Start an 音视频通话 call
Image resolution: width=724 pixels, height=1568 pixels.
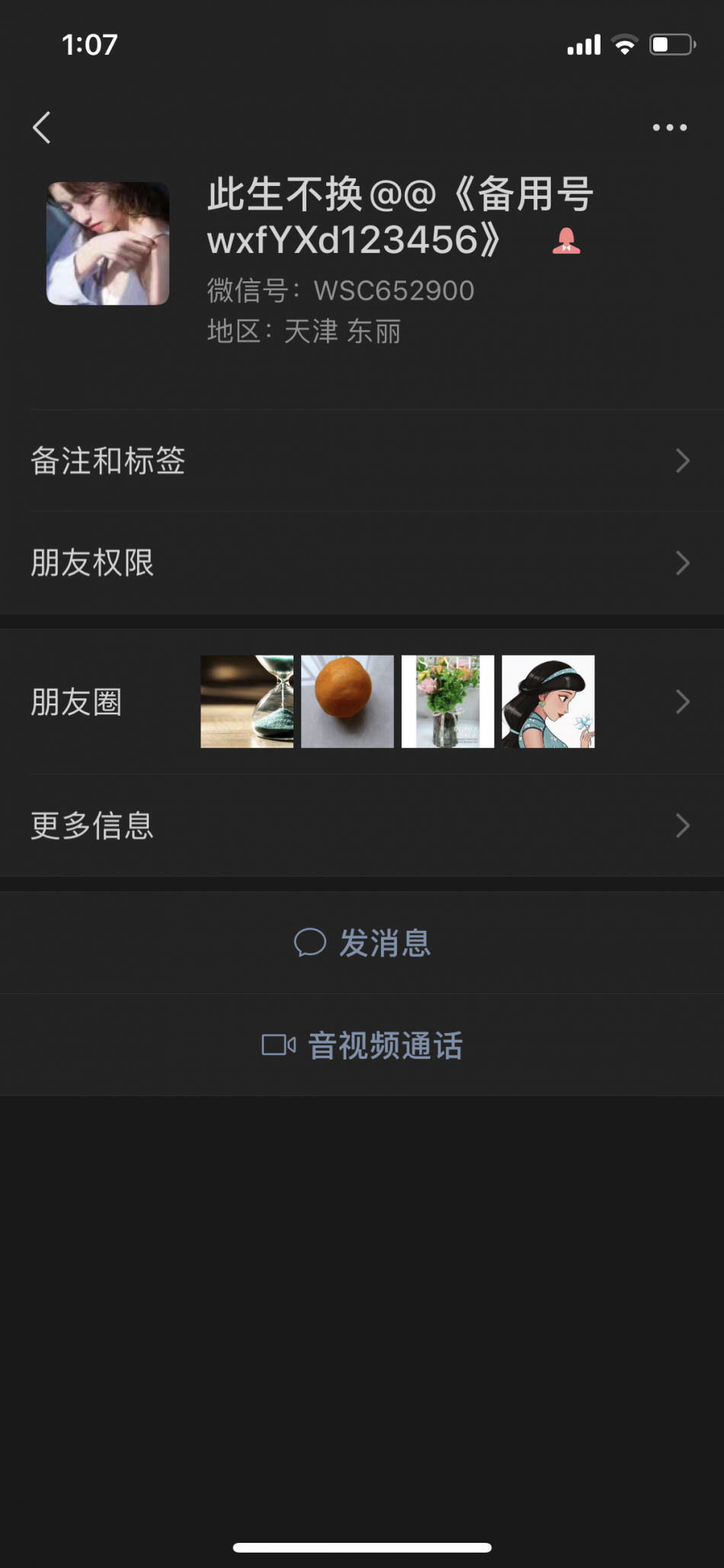pyautogui.click(x=363, y=1045)
